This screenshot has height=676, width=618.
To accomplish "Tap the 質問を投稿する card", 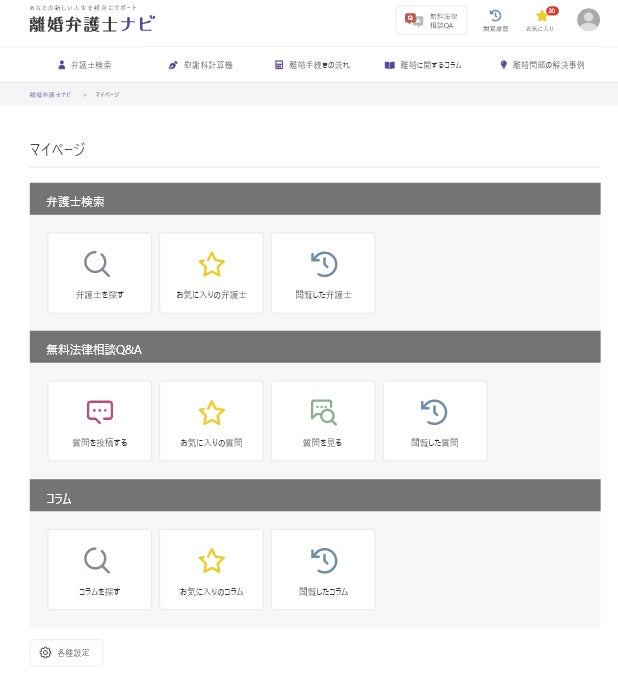I will pyautogui.click(x=100, y=421).
